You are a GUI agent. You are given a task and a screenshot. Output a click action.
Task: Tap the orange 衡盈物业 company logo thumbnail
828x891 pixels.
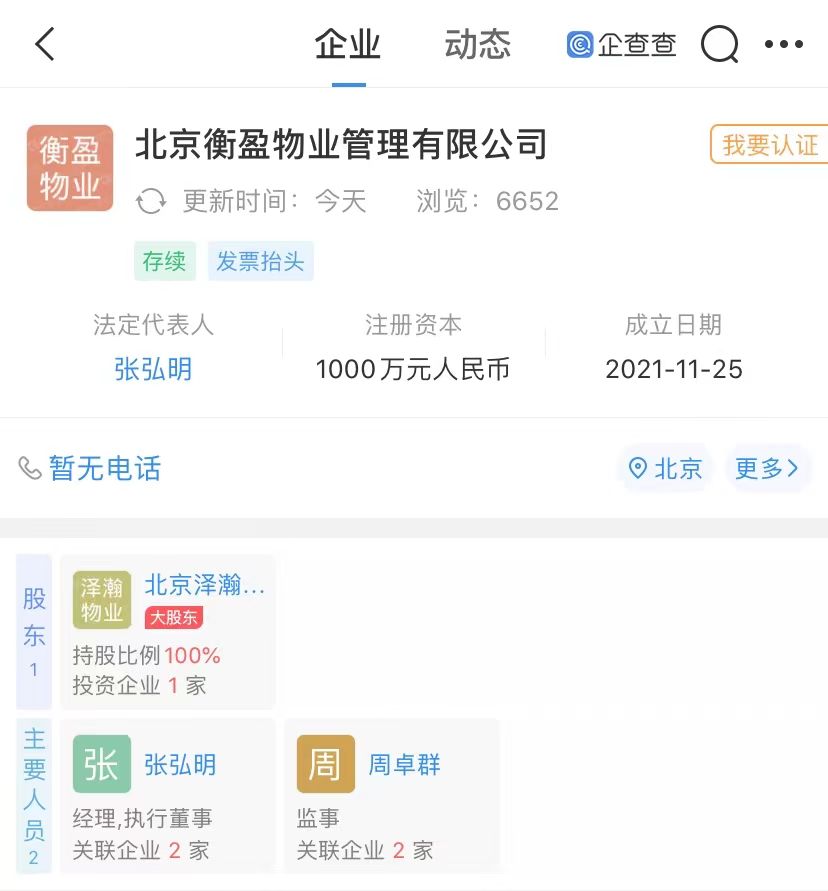click(68, 168)
